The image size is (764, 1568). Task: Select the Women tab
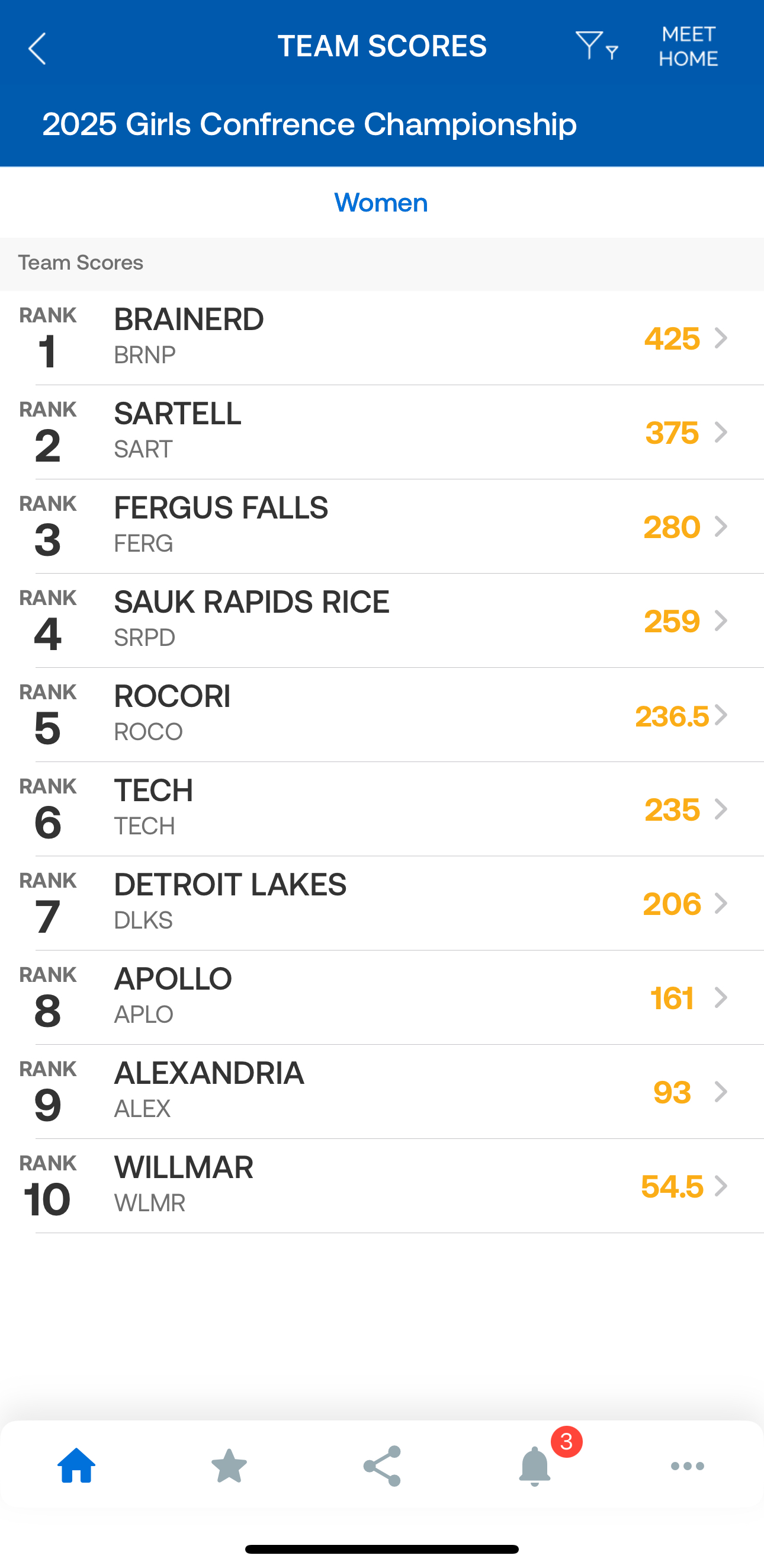[x=381, y=203]
